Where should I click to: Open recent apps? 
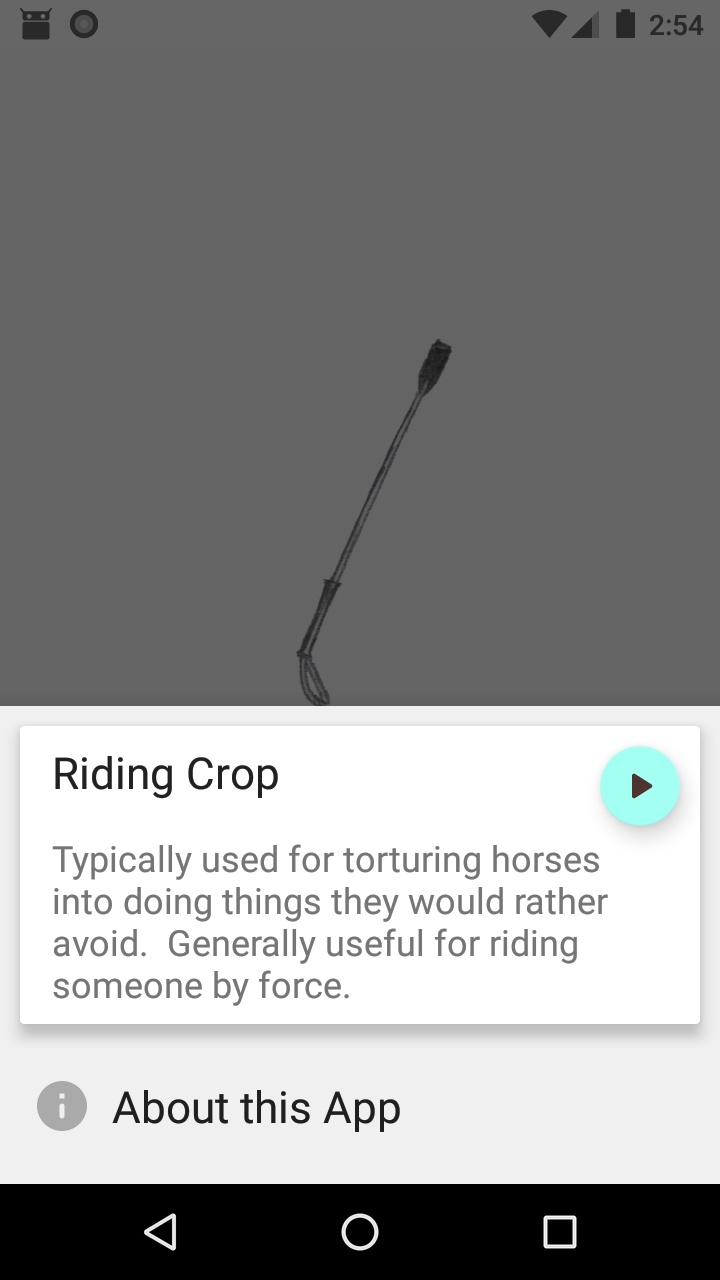pos(560,1232)
